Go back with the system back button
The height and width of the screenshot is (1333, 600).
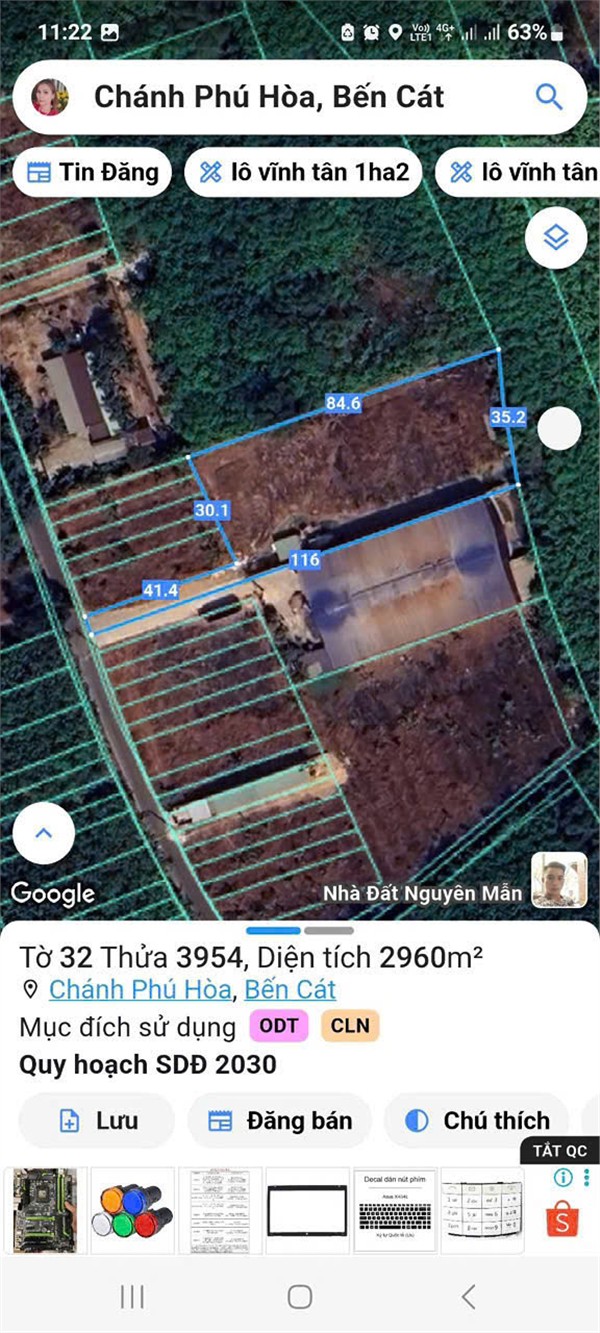click(x=468, y=1297)
